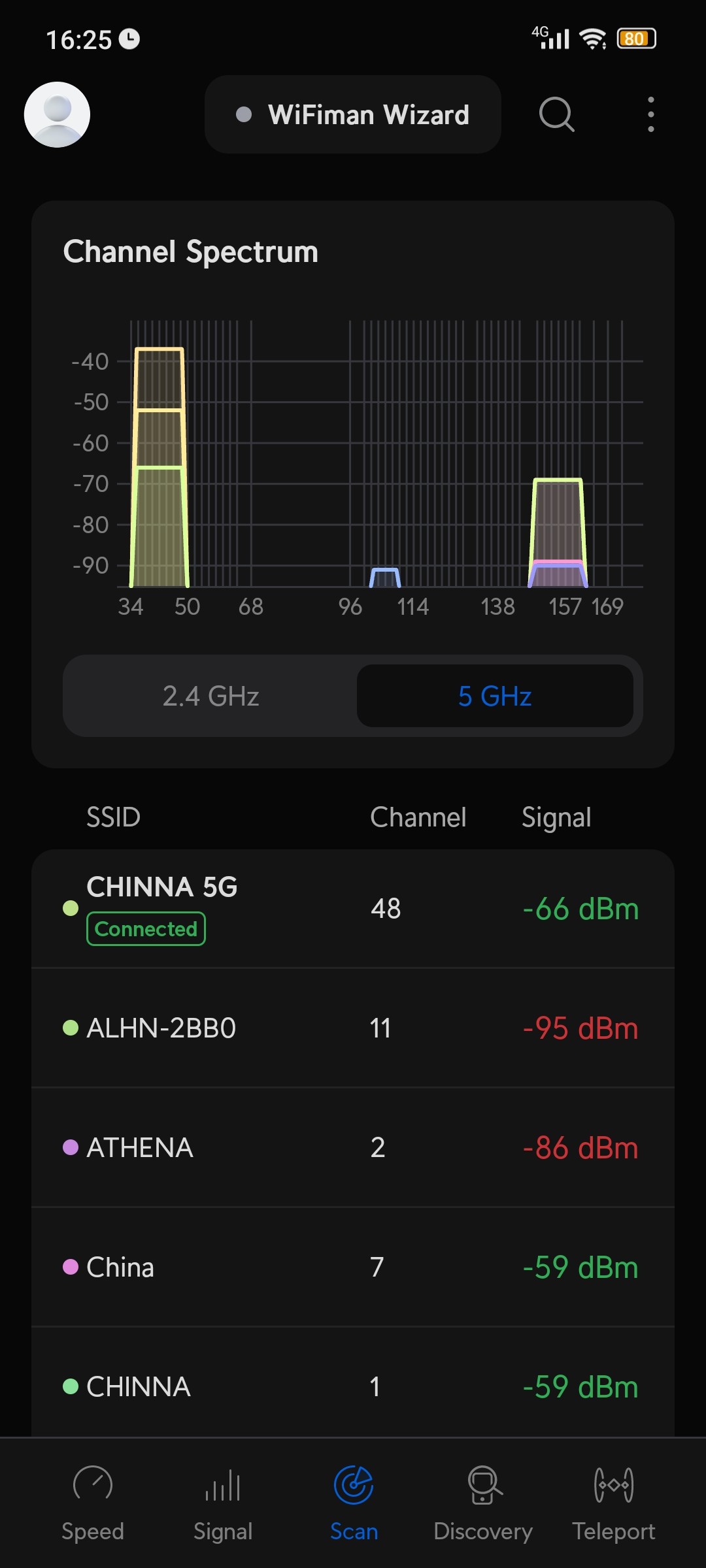Select the 5 GHz band
Screen dimensions: 706x1568
click(x=495, y=696)
